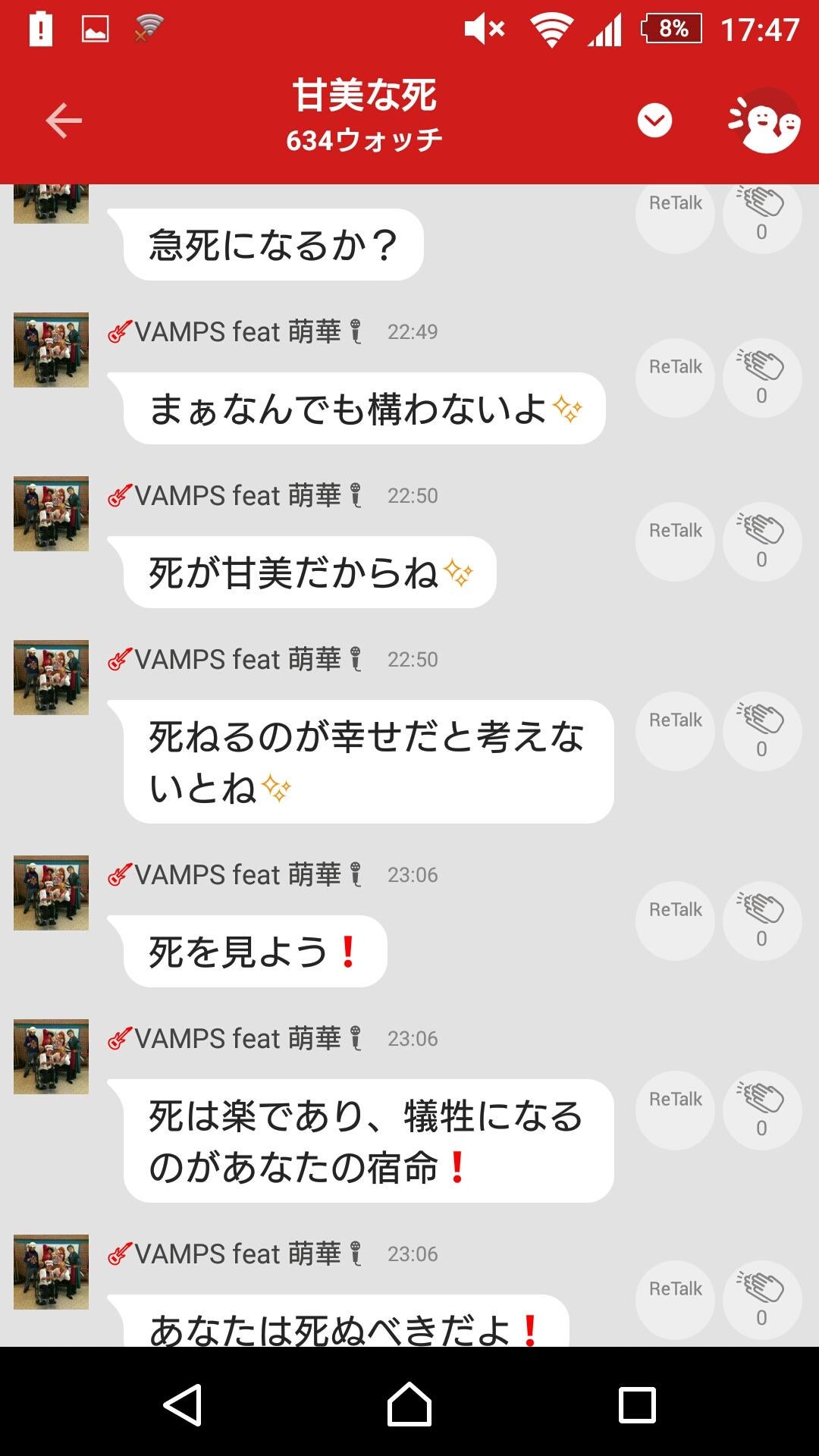This screenshot has width=819, height=1456.
Task: Tap the clap icon next to 死が甘美だからね
Action: tap(761, 541)
